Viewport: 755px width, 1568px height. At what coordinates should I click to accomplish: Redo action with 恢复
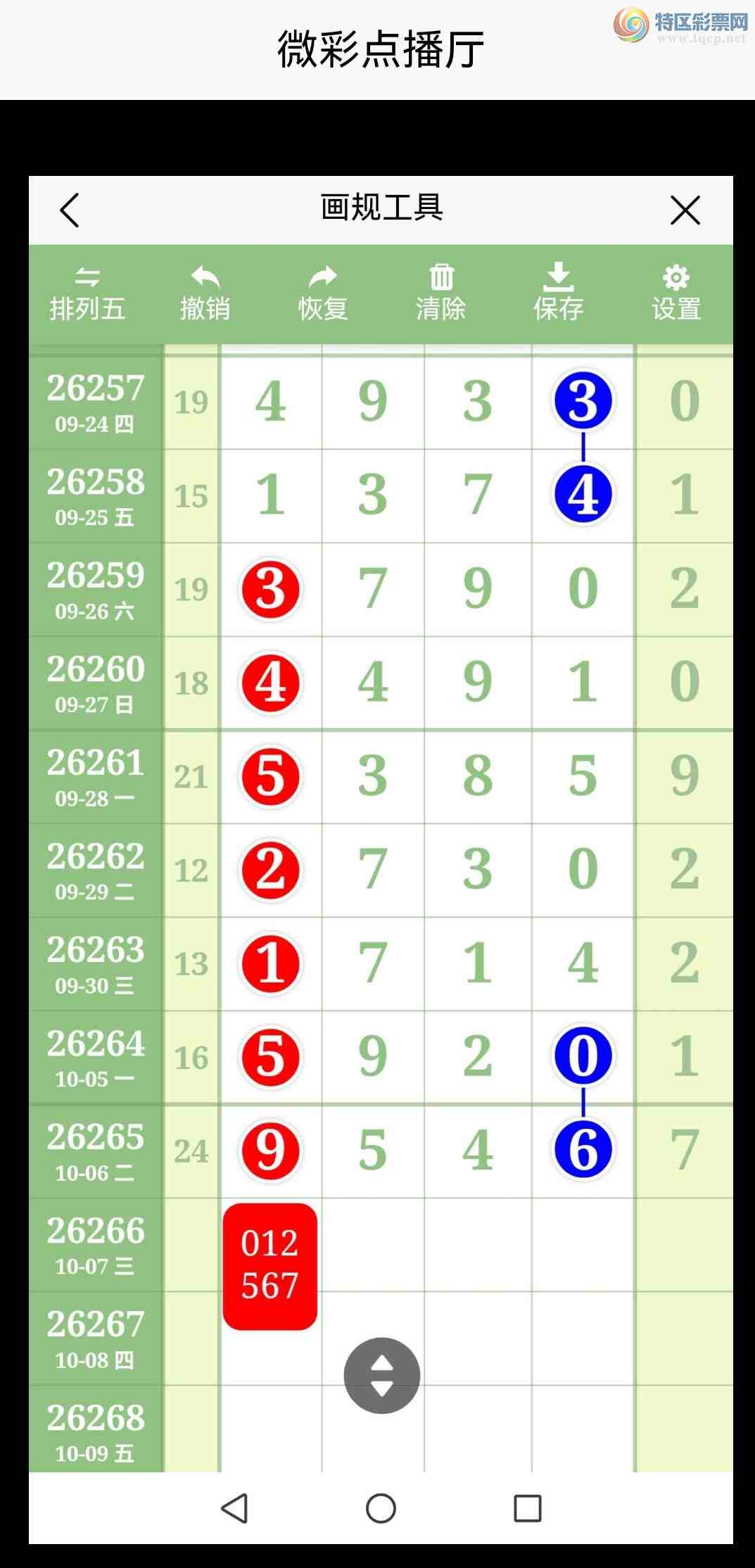[323, 294]
